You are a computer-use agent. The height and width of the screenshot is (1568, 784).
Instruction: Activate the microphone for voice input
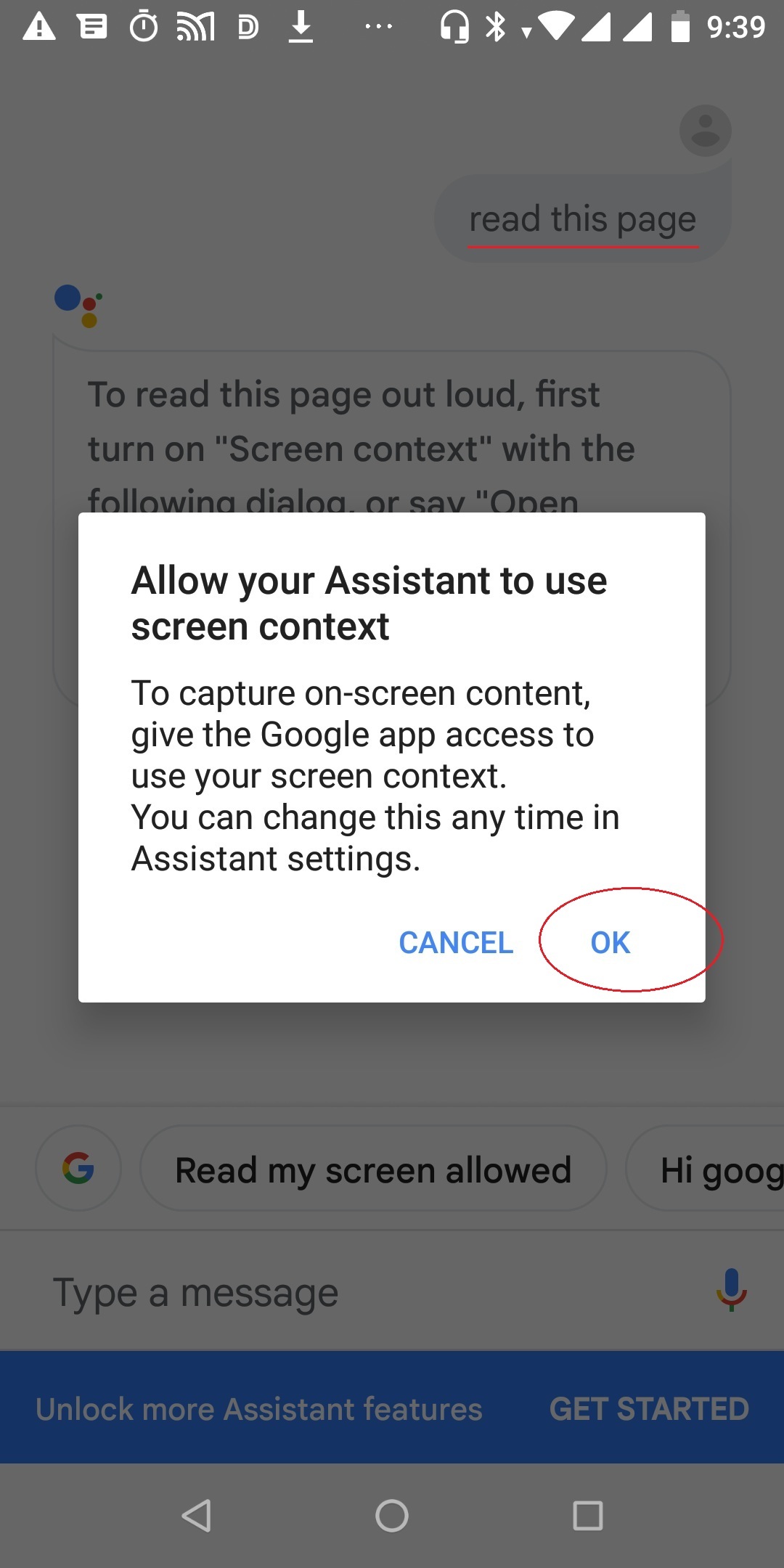click(x=731, y=1290)
